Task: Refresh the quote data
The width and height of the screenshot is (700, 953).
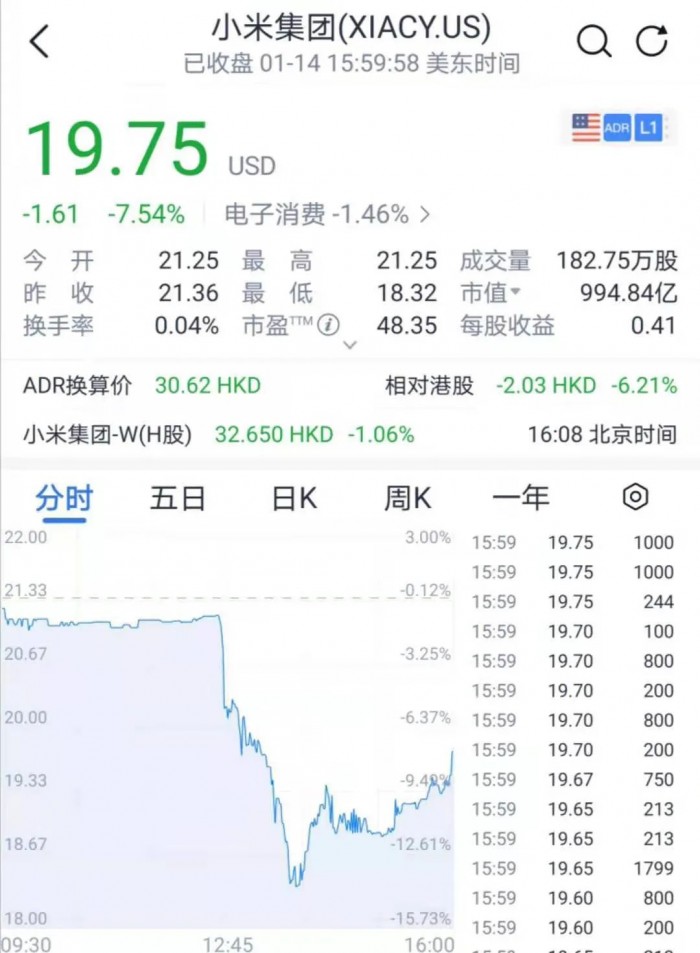Action: pyautogui.click(x=652, y=42)
